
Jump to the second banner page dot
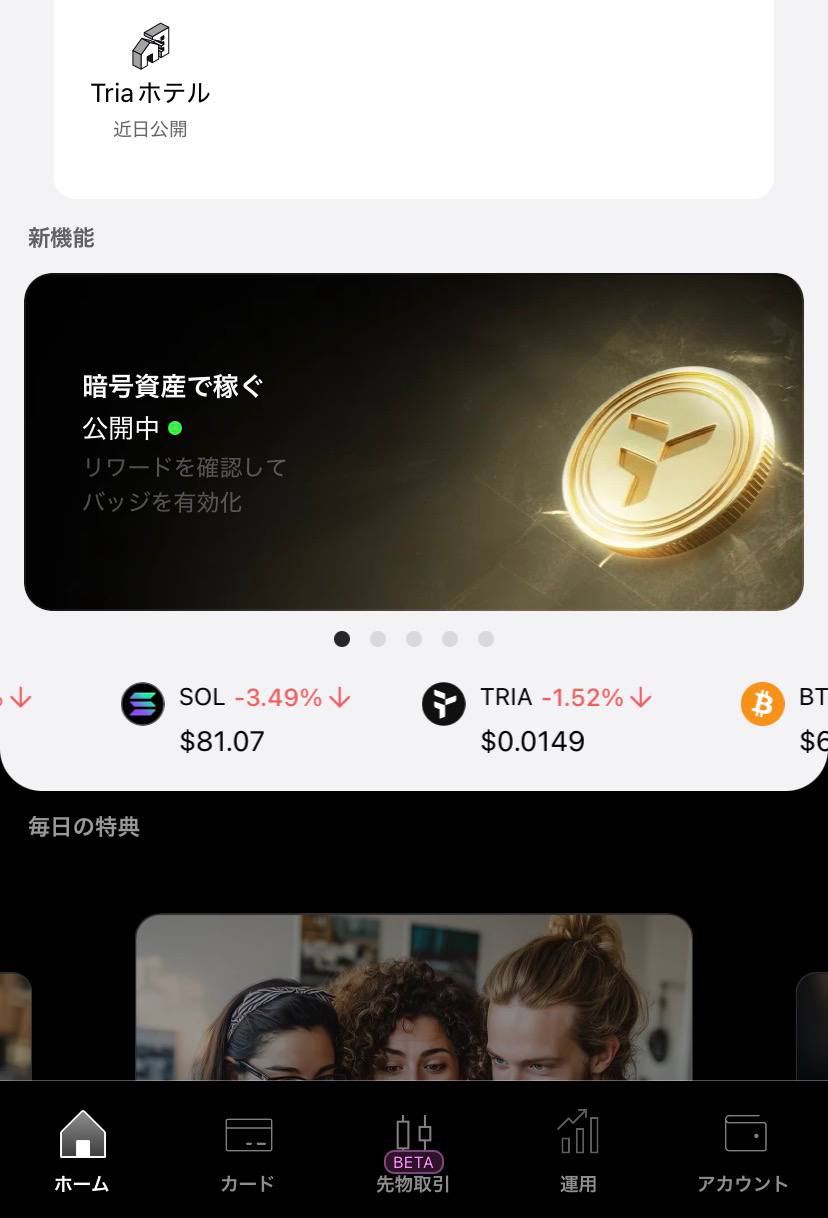(378, 639)
